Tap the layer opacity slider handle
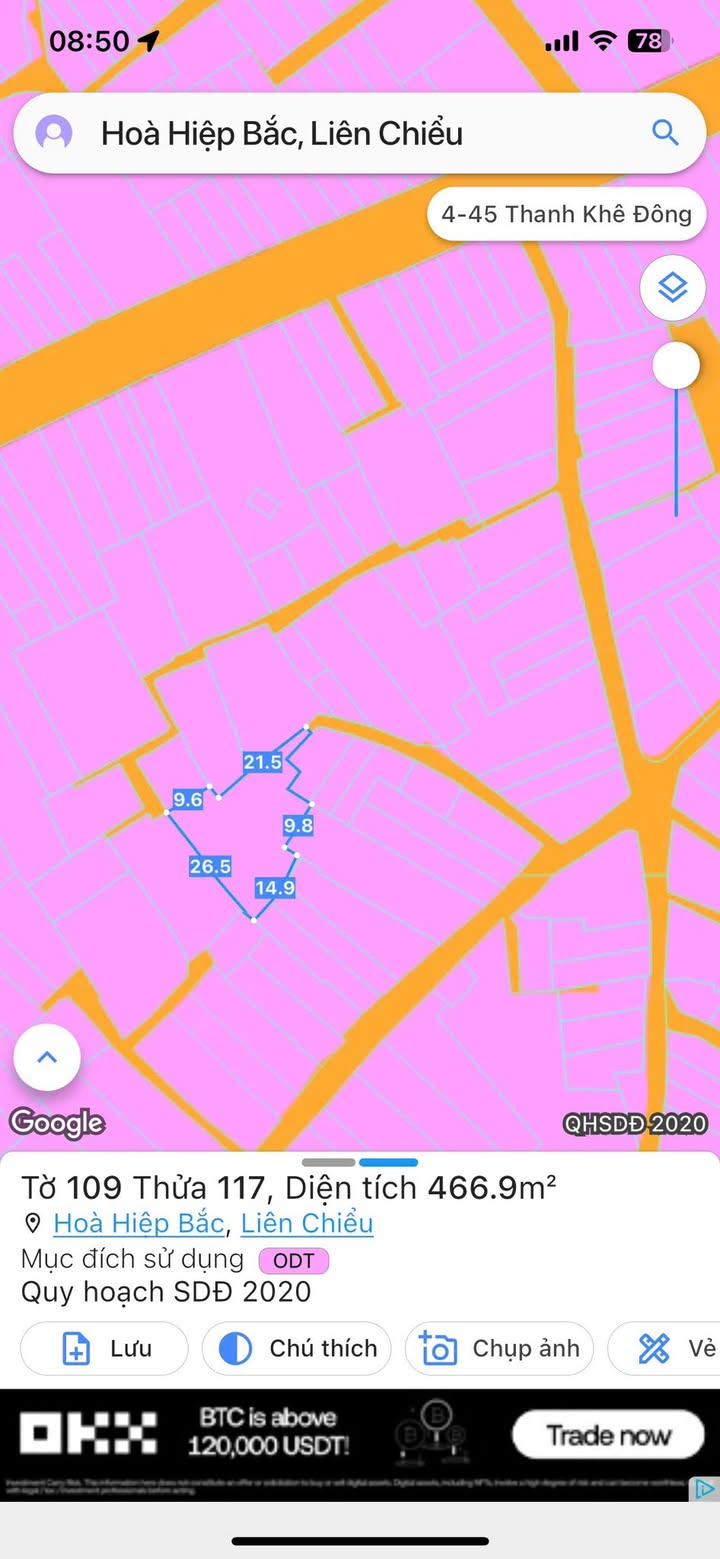 [676, 366]
